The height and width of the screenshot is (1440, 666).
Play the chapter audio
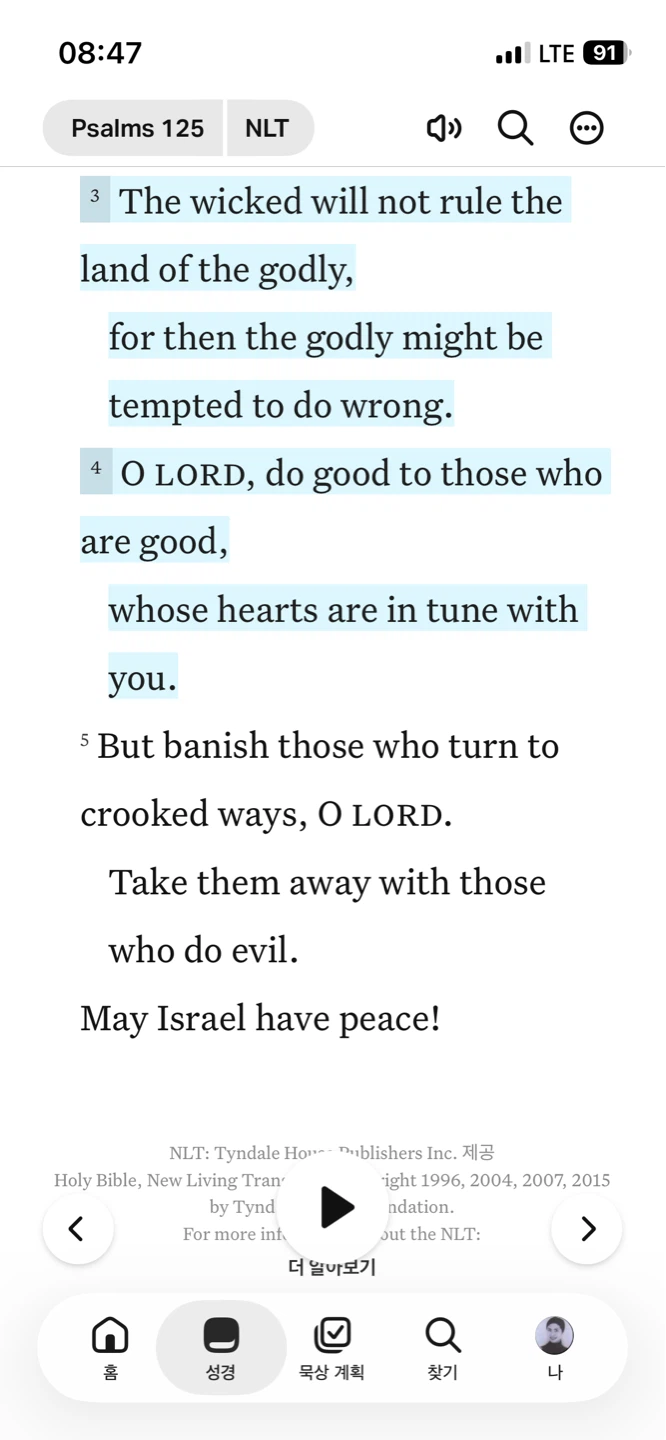coord(336,1208)
